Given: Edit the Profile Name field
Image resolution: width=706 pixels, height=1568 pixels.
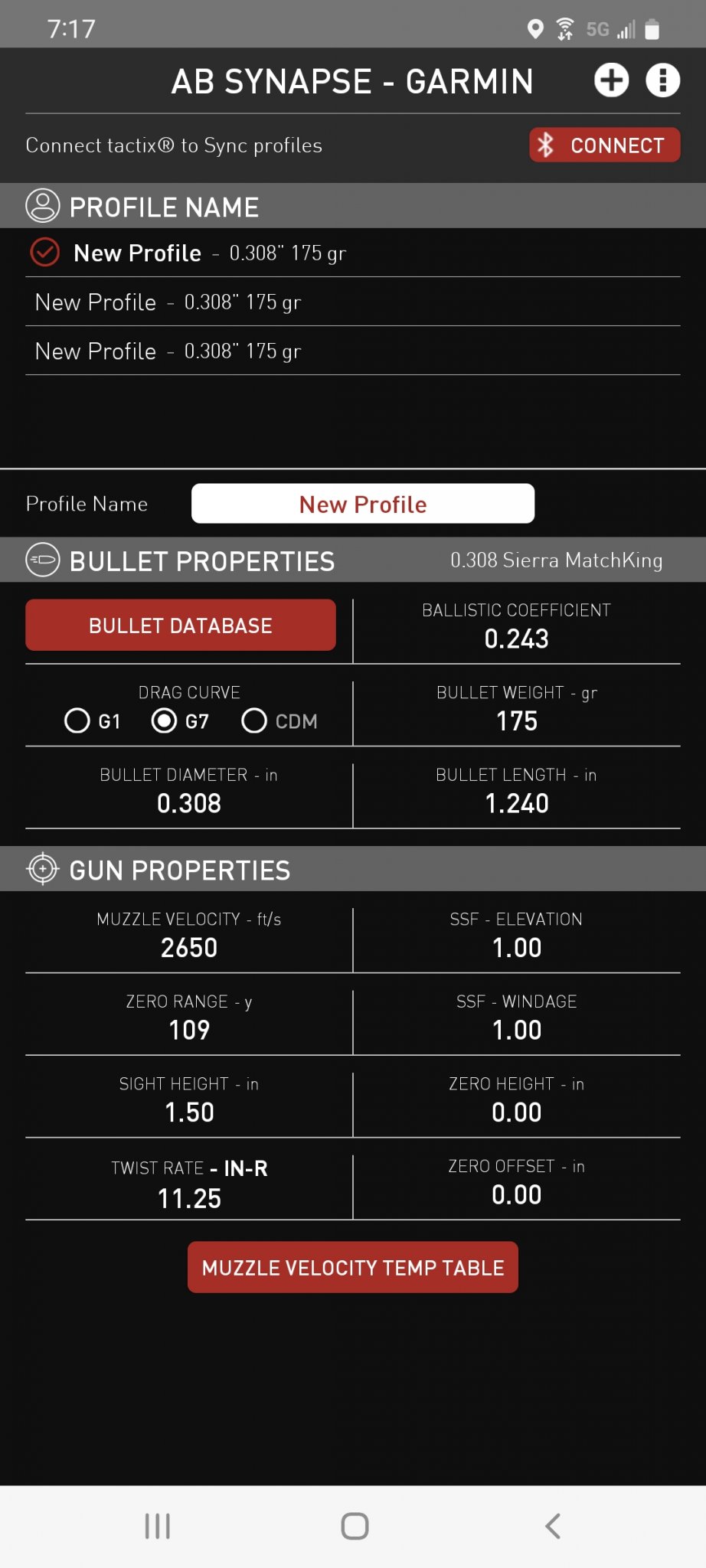Looking at the screenshot, I should click(x=362, y=504).
